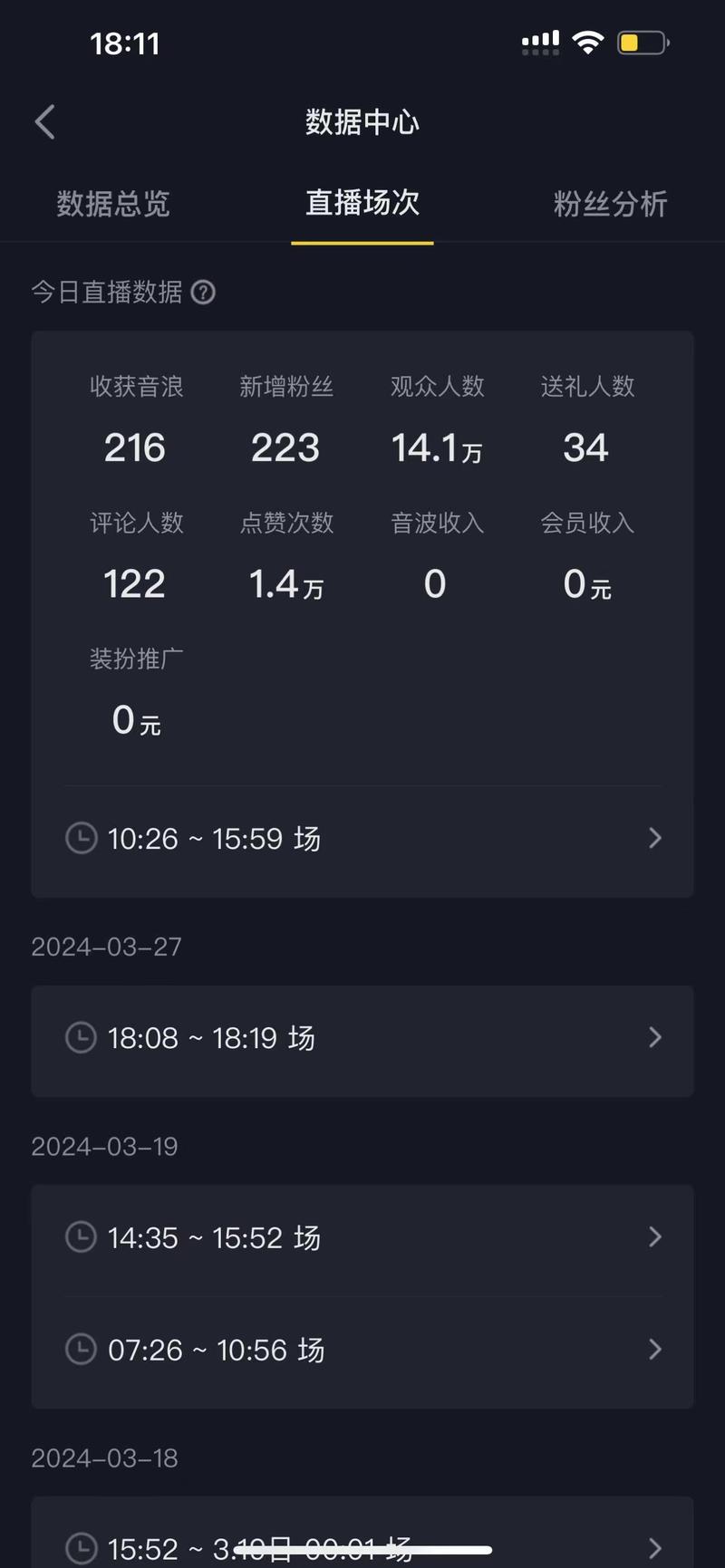Select the 直播场次 tab

pos(362,203)
